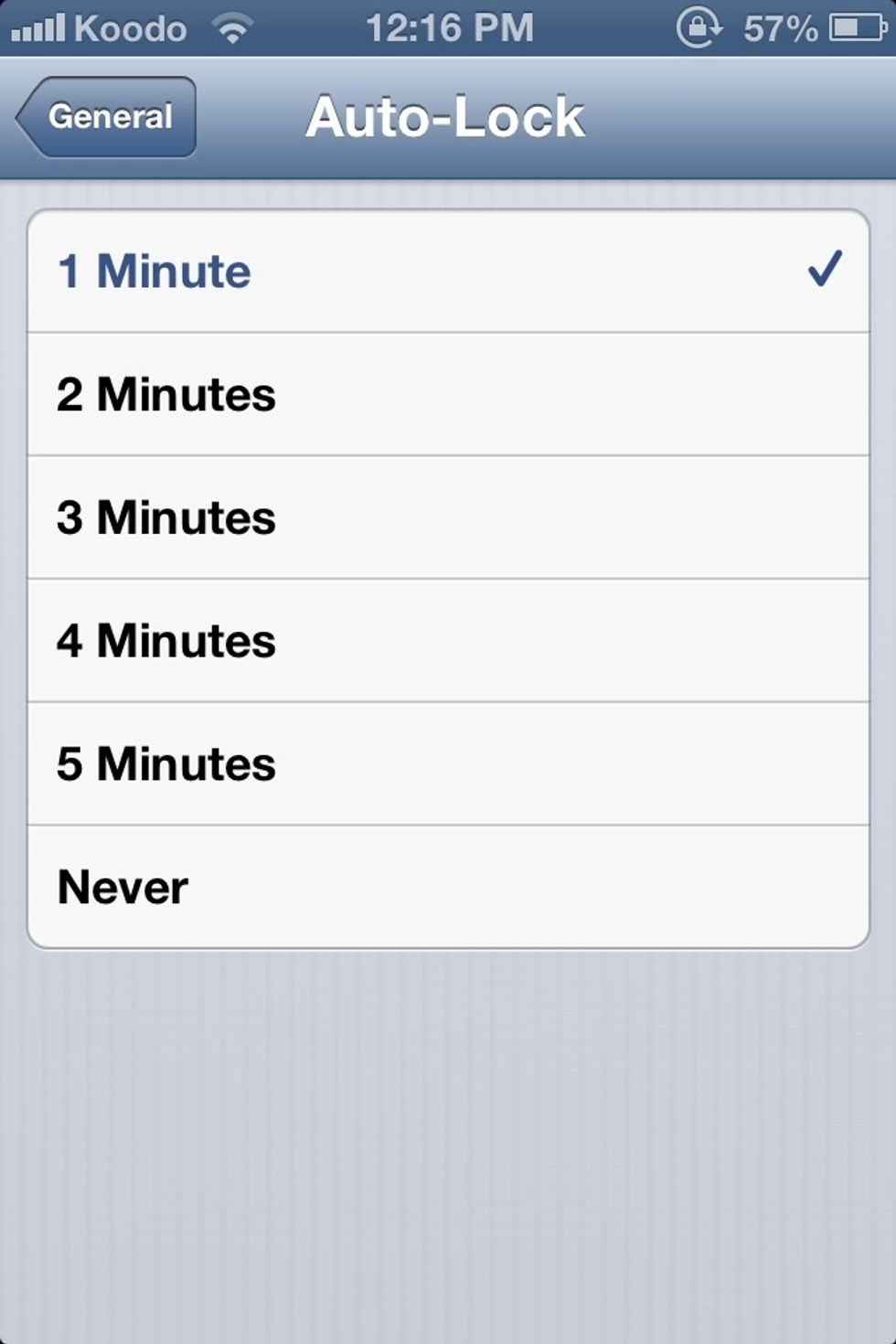Image resolution: width=896 pixels, height=1344 pixels.
Task: Tap the Auto-Lock title text
Action: [x=447, y=117]
